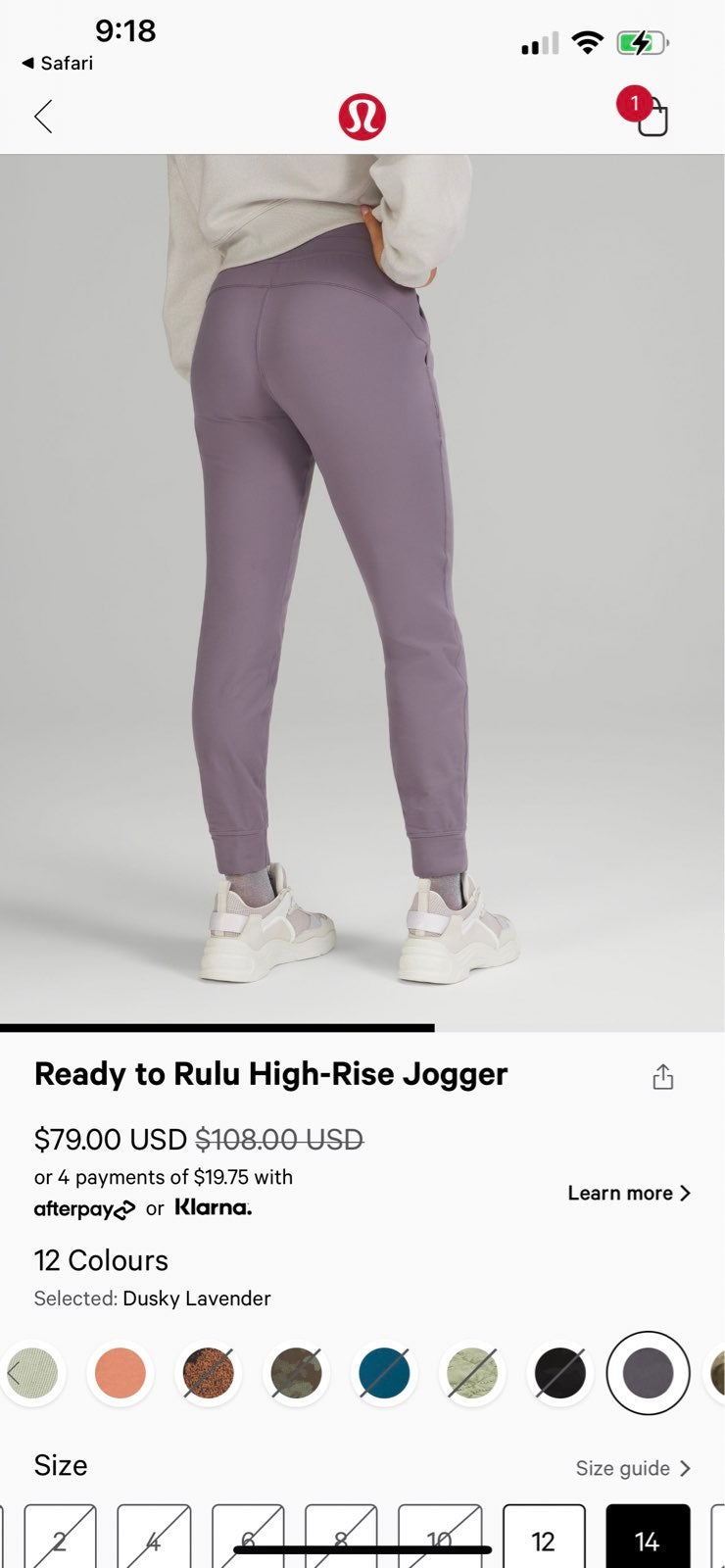725x1568 pixels.
Task: Go back with the top-left arrow
Action: (43, 117)
